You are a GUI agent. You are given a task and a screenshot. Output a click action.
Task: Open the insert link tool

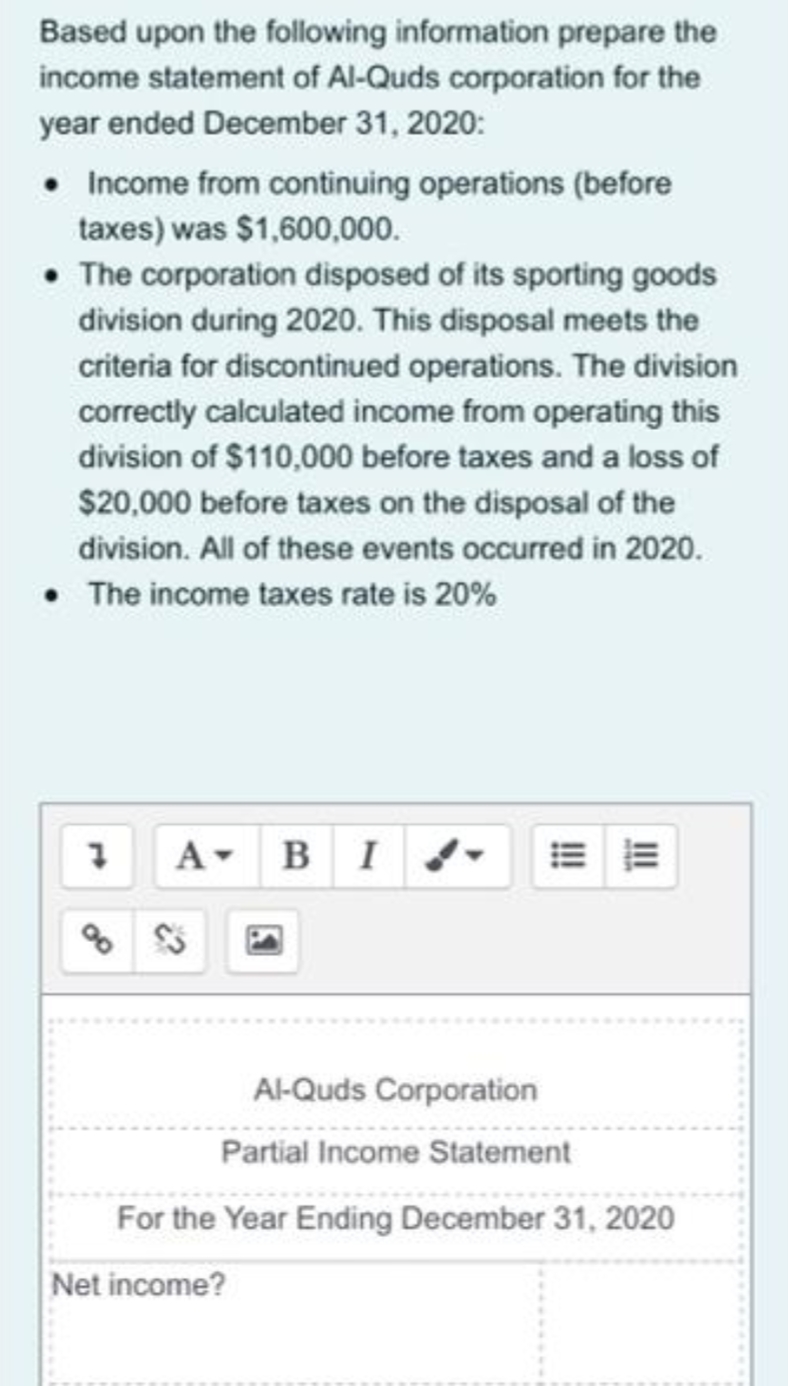(96, 940)
